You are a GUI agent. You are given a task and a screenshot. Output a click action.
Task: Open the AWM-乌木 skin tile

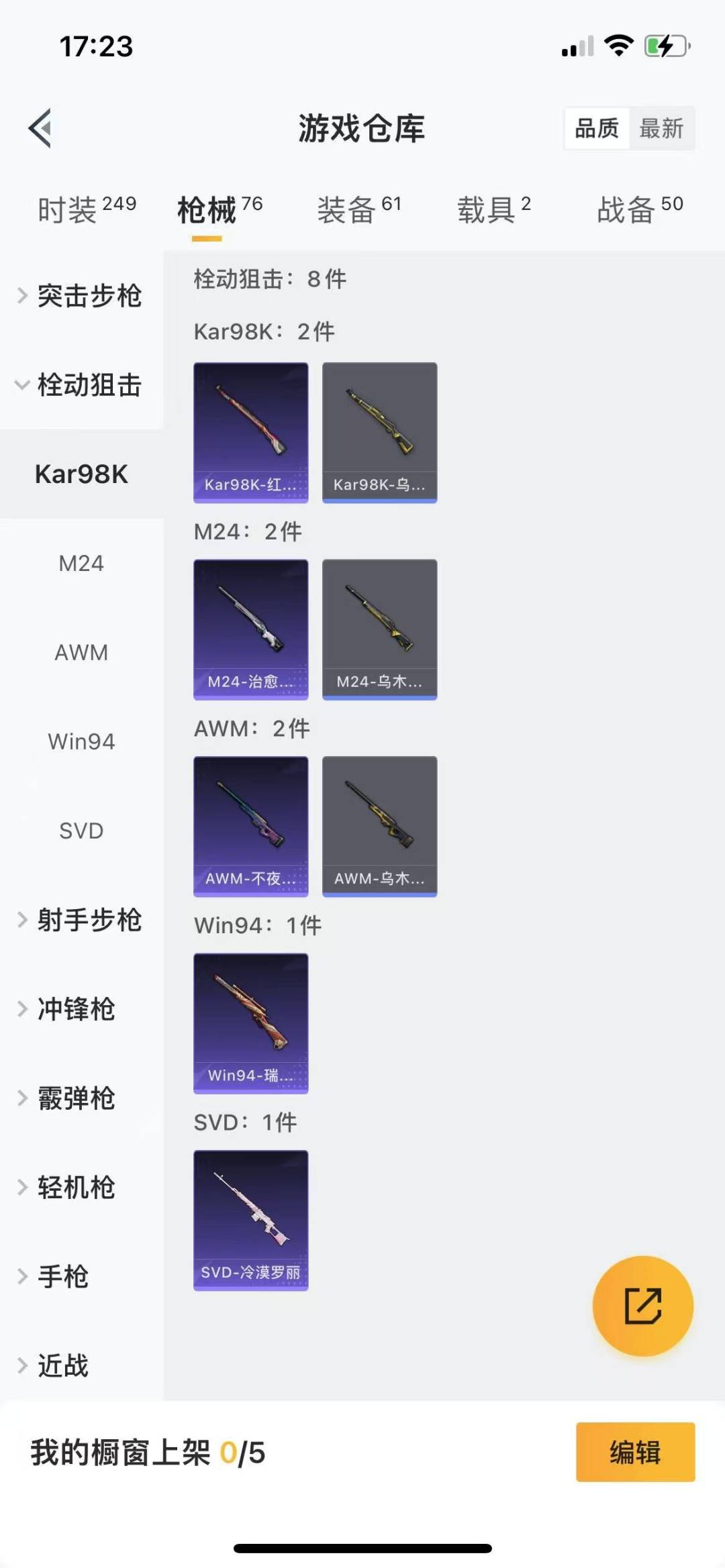click(379, 826)
